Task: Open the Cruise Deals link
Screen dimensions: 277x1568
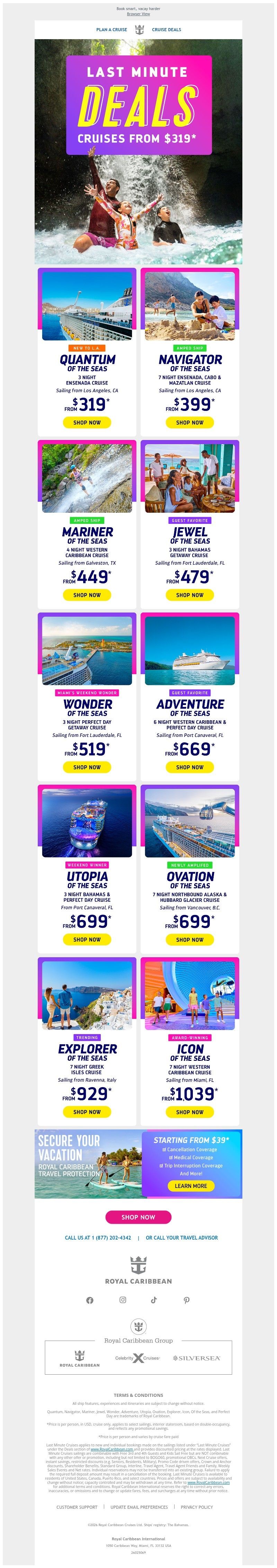Action: click(166, 29)
